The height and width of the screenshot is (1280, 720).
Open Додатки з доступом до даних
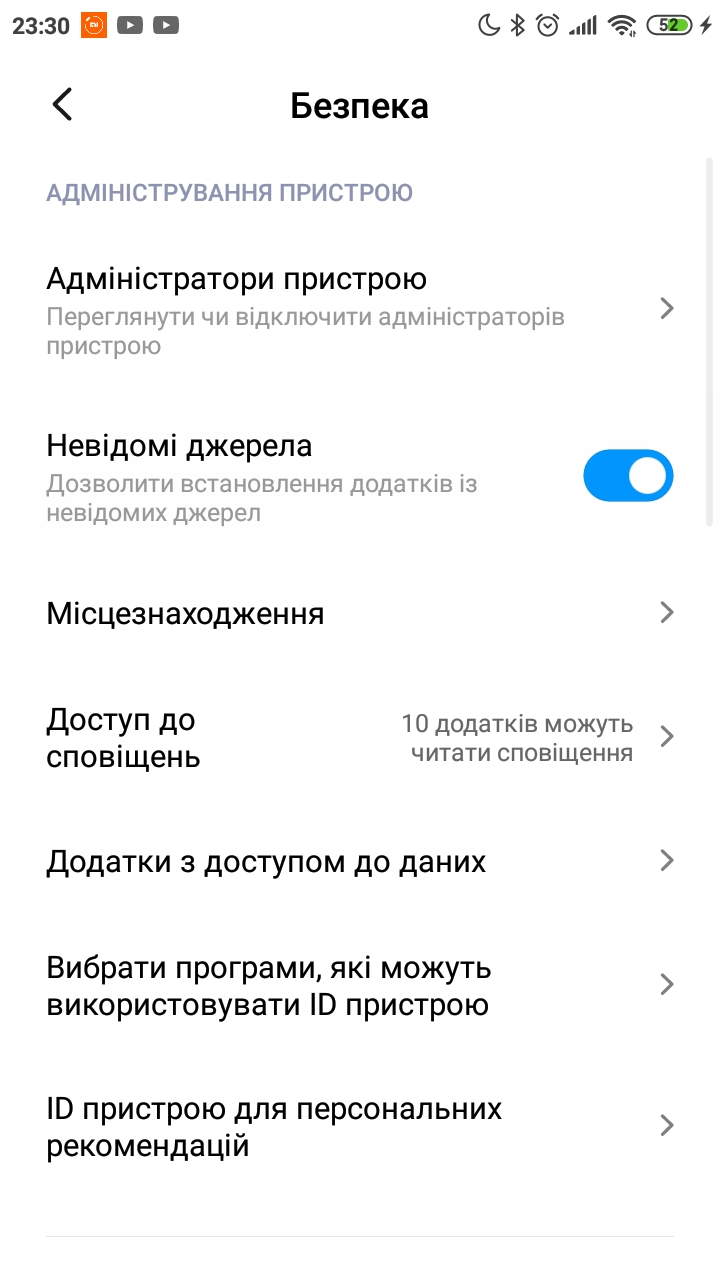(x=360, y=861)
